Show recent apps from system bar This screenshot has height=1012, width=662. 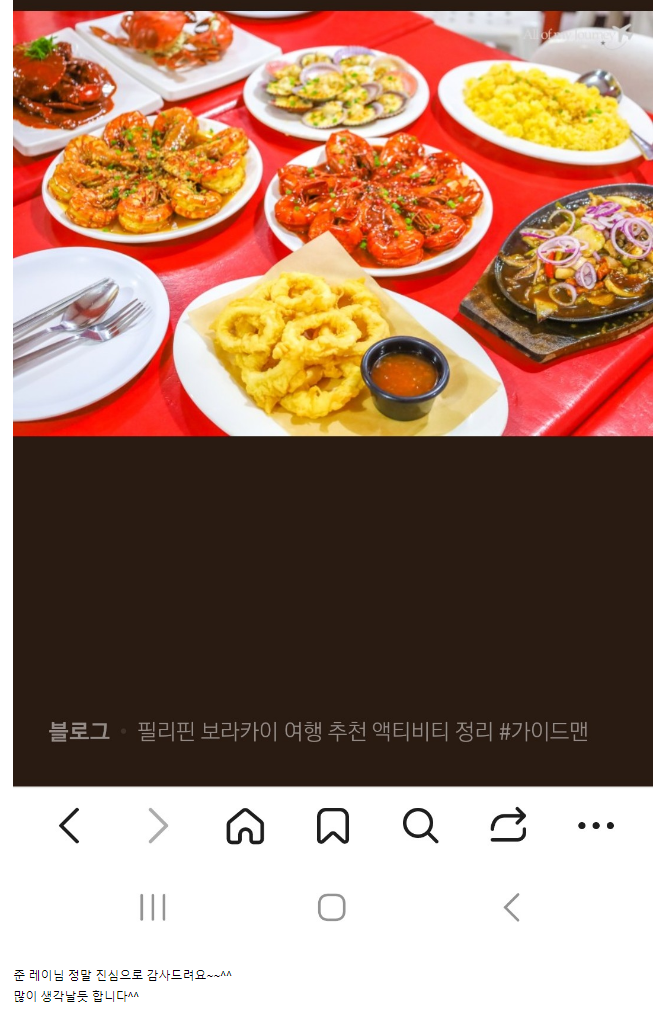pyautogui.click(x=153, y=908)
